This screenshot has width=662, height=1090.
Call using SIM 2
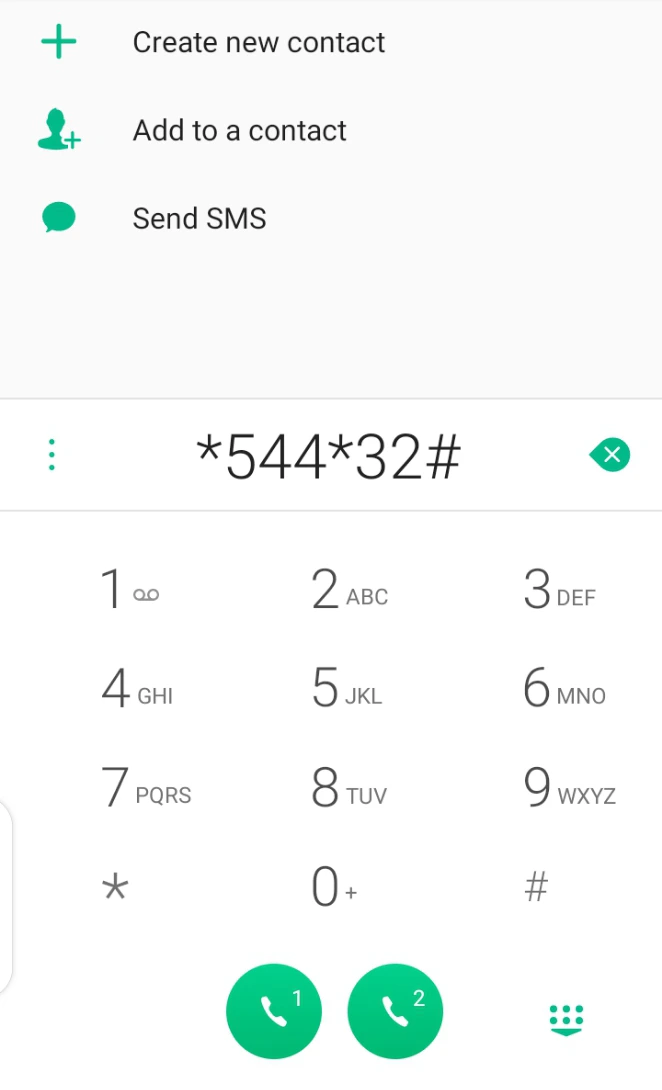pyautogui.click(x=396, y=1011)
